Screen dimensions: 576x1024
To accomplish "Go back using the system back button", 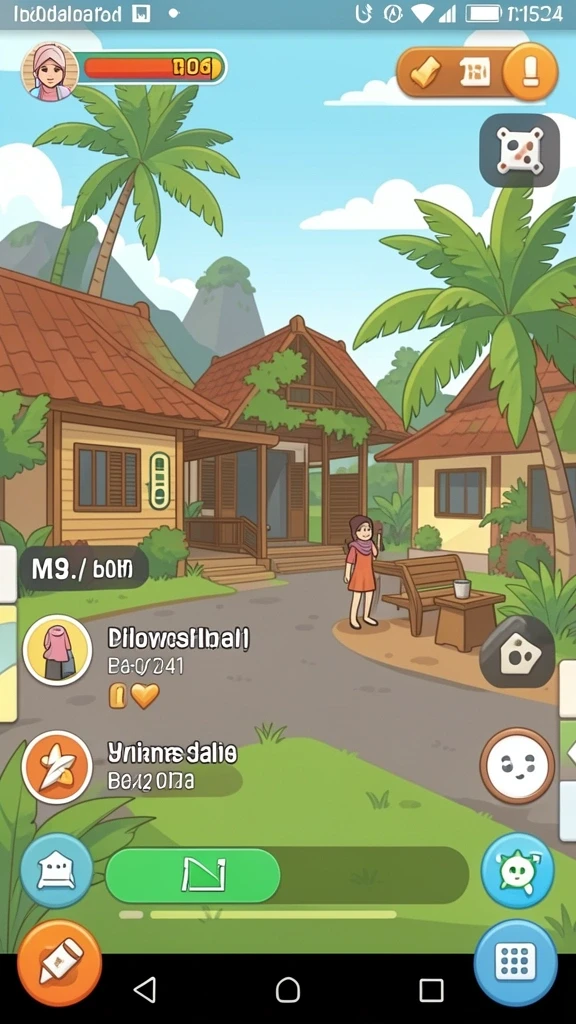I will tap(145, 989).
